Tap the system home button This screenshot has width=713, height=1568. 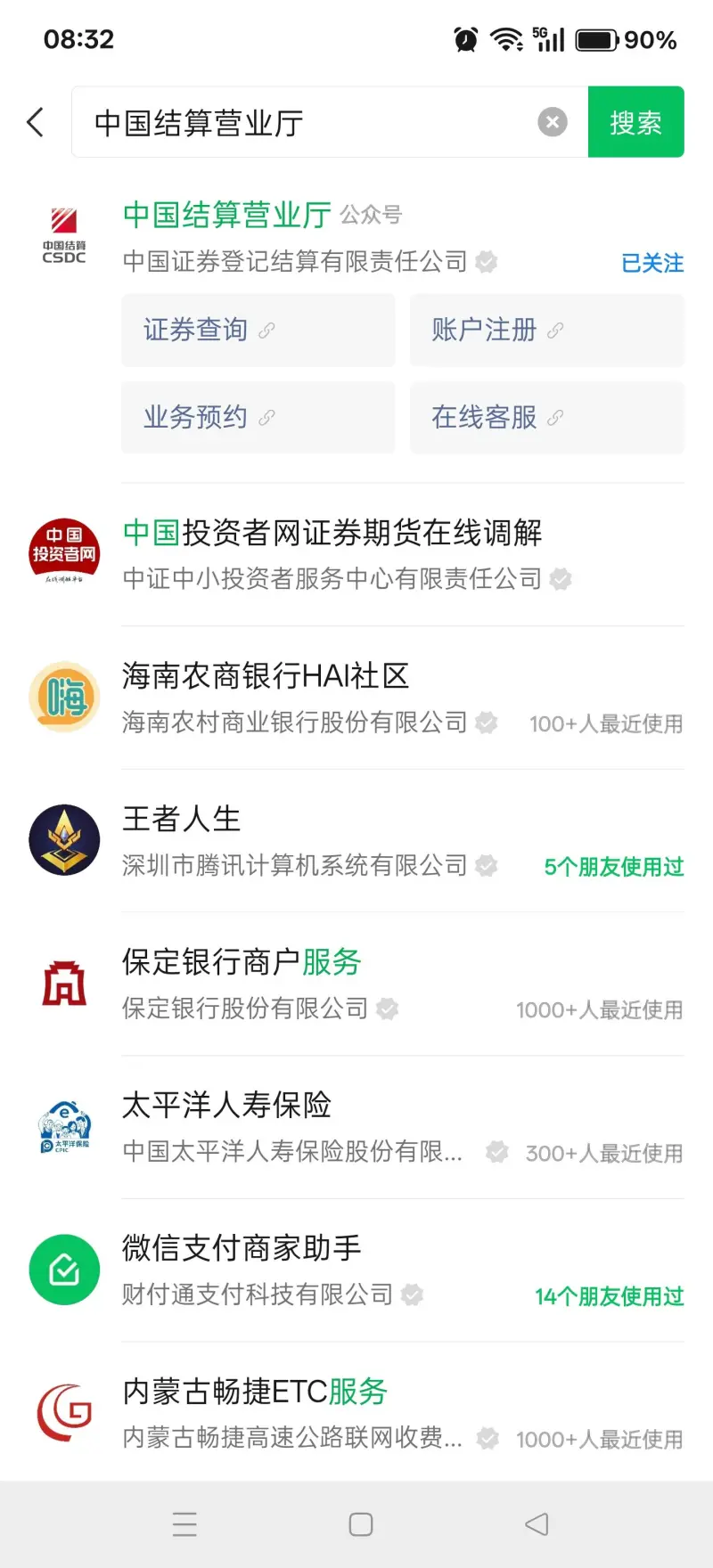[361, 1524]
